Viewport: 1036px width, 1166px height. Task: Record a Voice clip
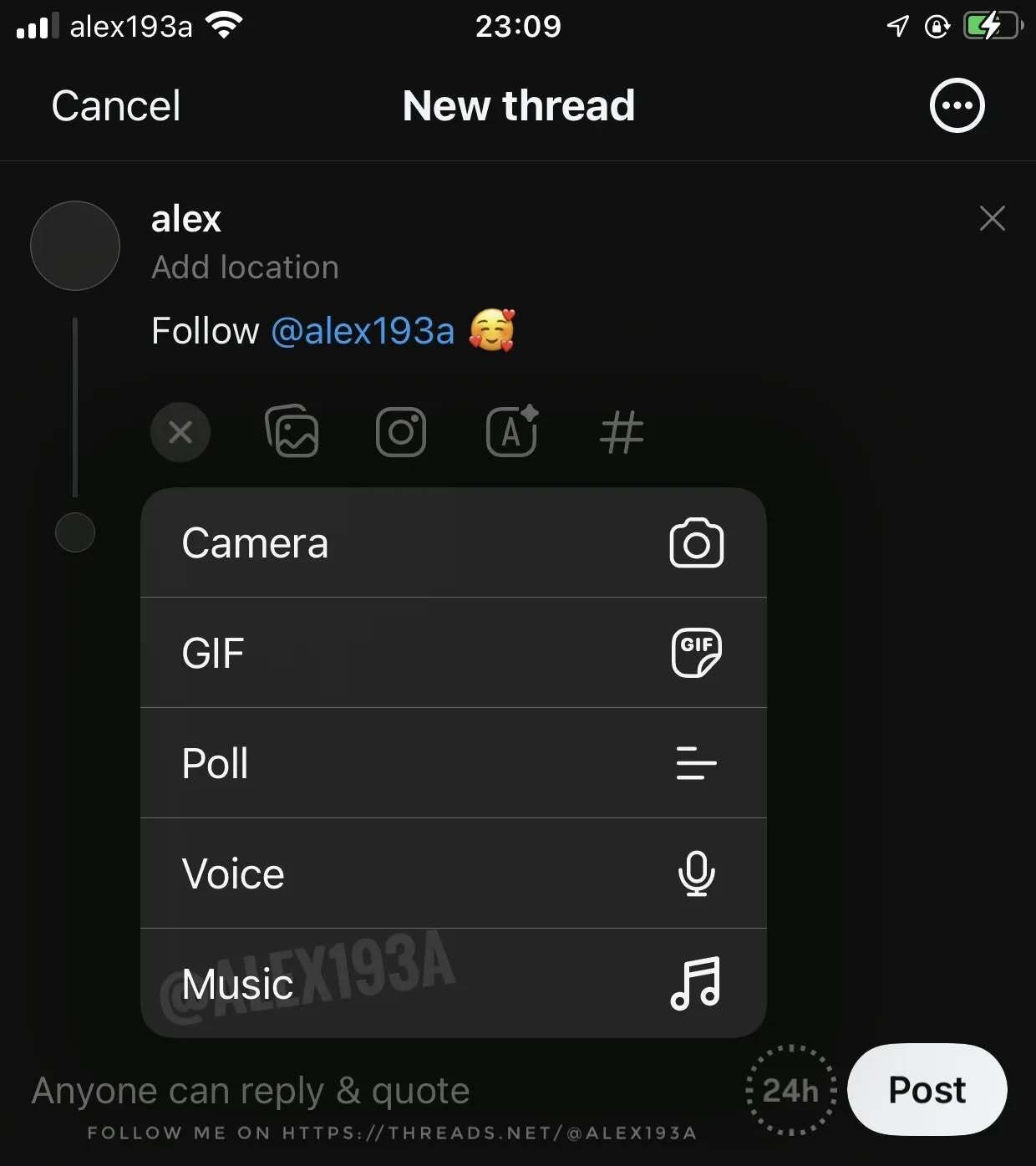click(x=453, y=873)
